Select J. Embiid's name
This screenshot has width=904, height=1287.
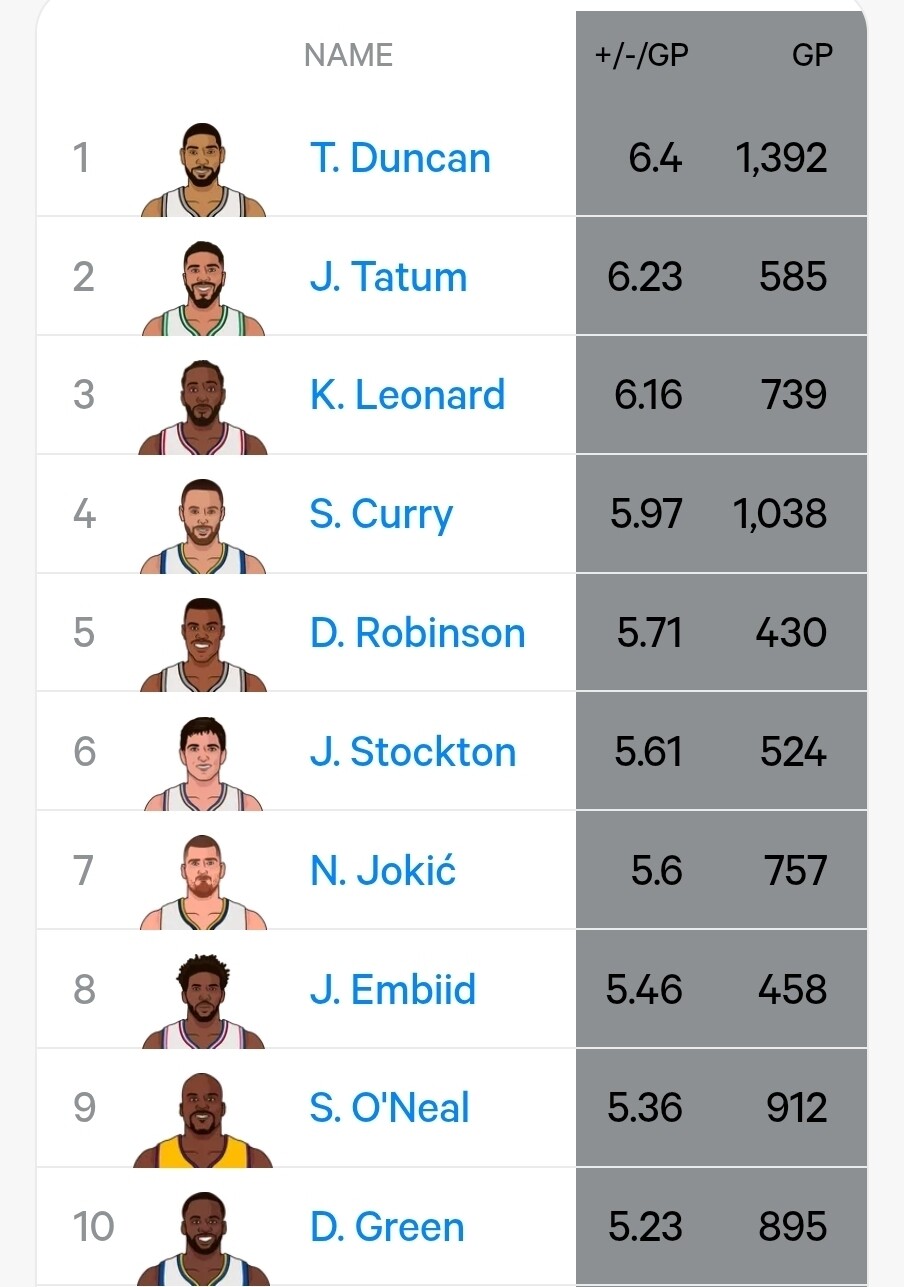click(x=393, y=990)
